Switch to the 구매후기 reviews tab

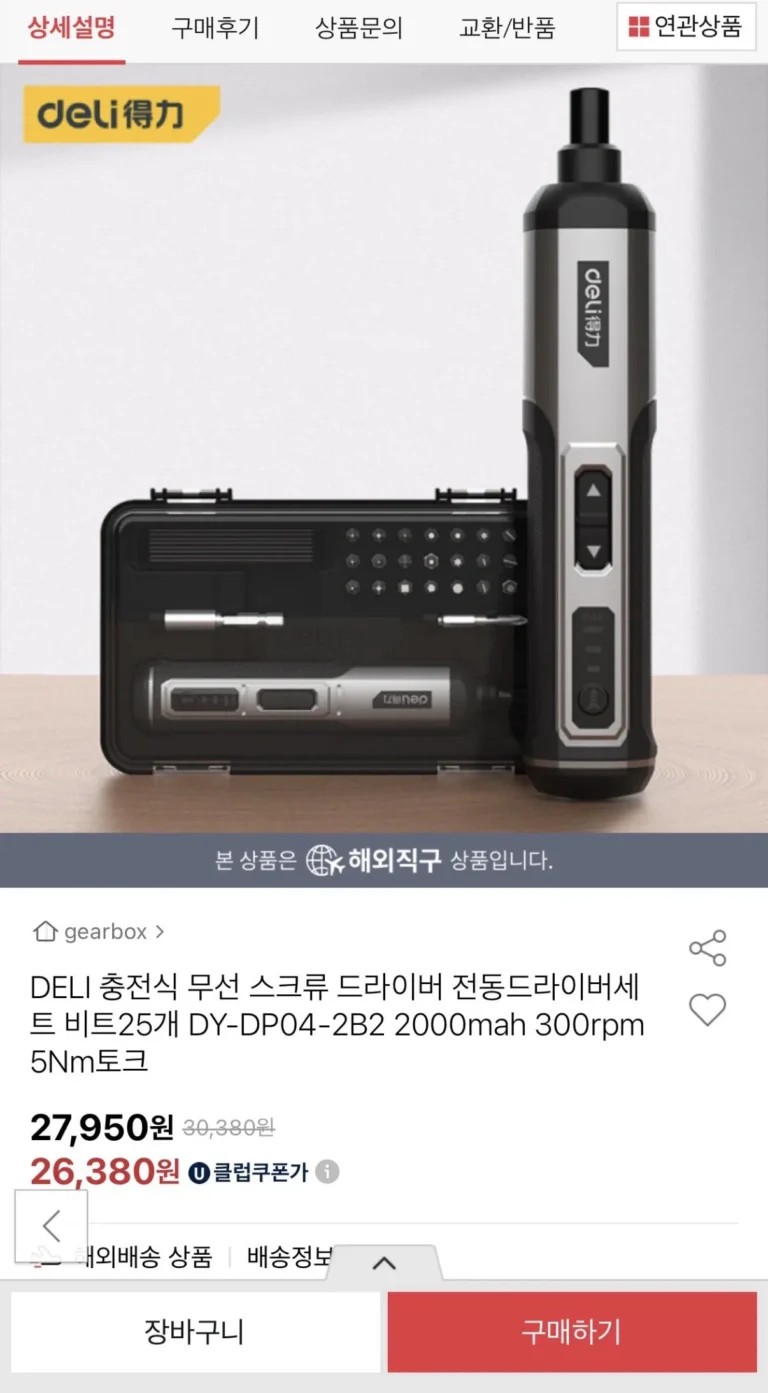point(215,28)
